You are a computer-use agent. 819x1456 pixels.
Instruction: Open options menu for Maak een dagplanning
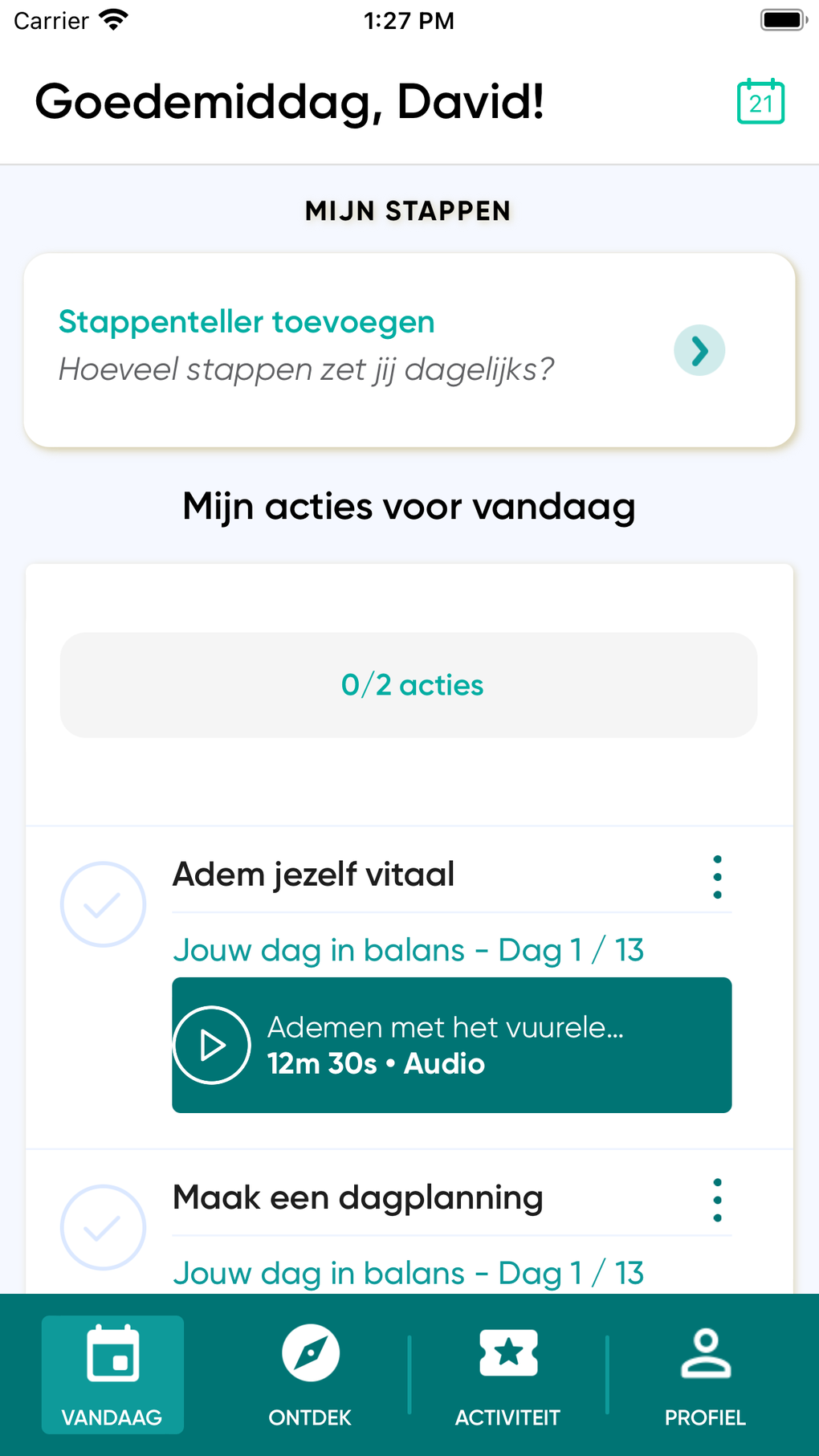pyautogui.click(x=717, y=1200)
